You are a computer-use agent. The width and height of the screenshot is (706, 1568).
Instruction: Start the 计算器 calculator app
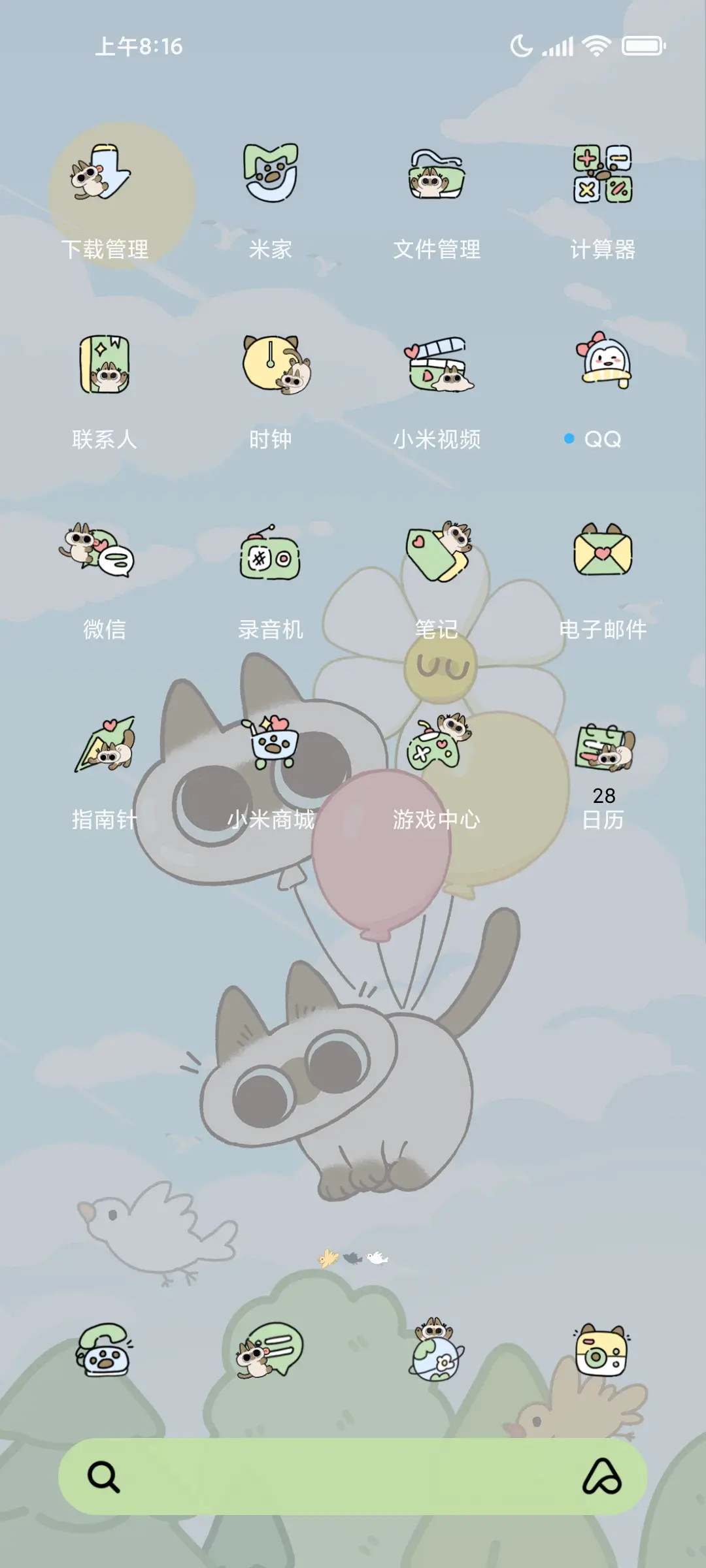601,173
